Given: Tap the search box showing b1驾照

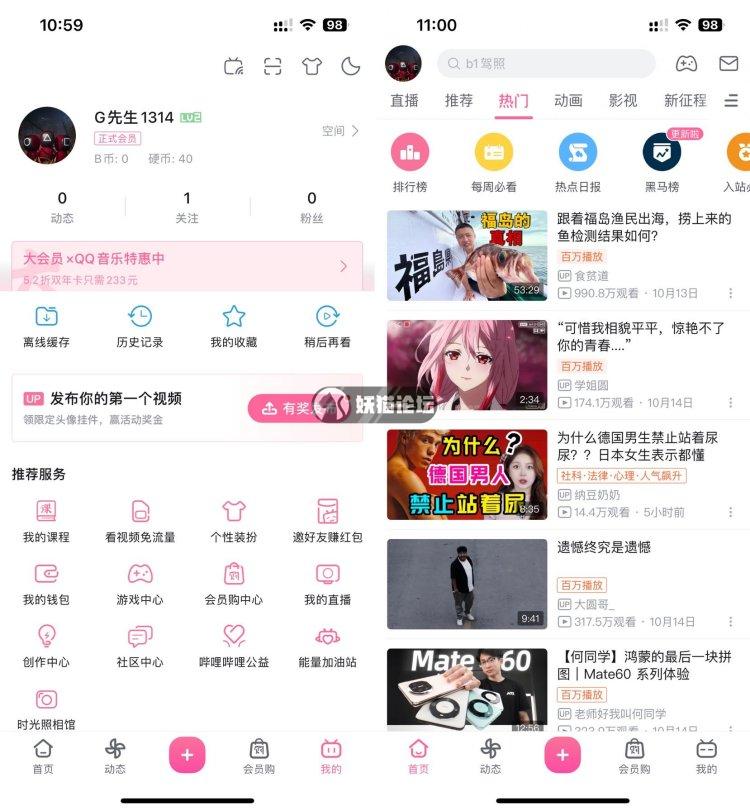Looking at the screenshot, I should (x=545, y=64).
